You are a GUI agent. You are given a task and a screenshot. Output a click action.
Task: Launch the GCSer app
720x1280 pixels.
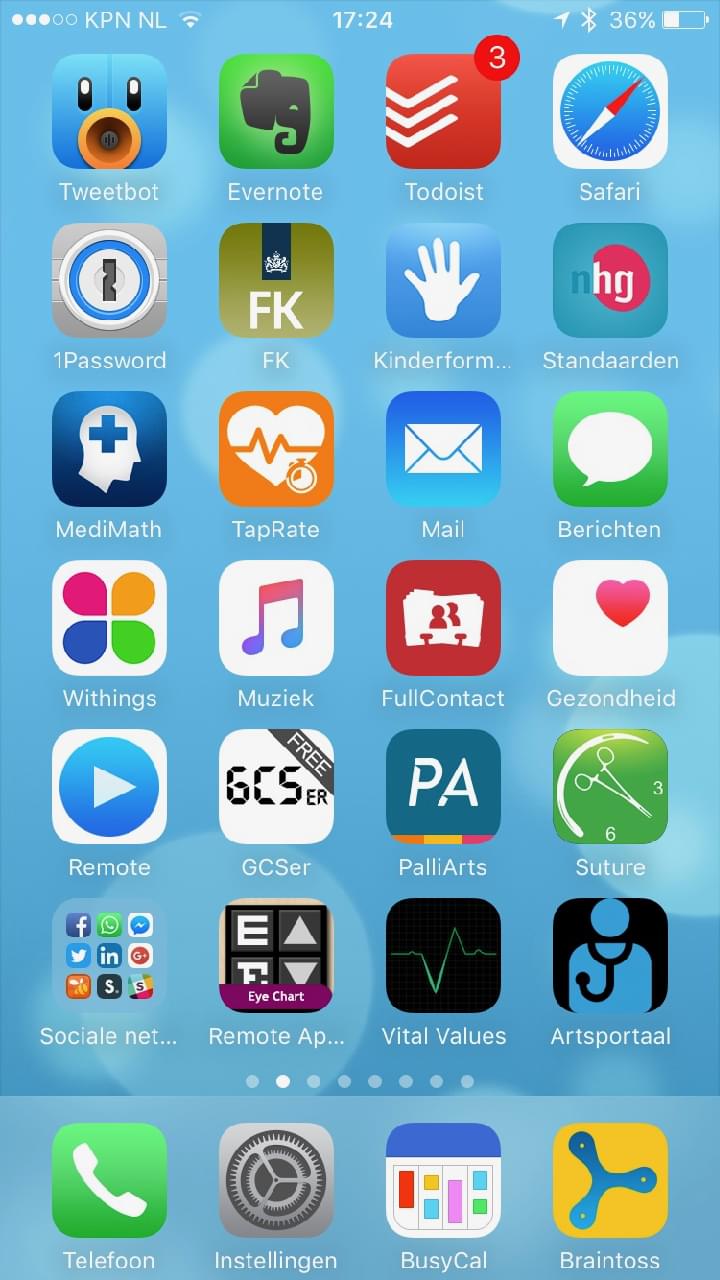(276, 787)
